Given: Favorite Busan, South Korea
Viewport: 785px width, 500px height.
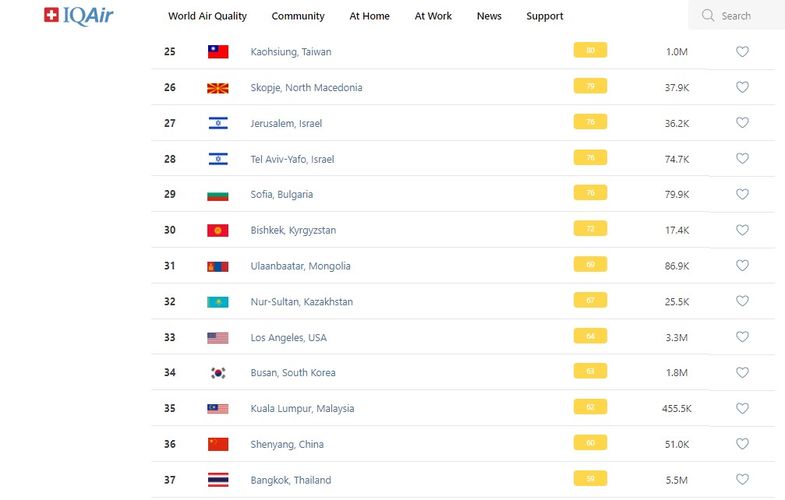Looking at the screenshot, I should (742, 373).
